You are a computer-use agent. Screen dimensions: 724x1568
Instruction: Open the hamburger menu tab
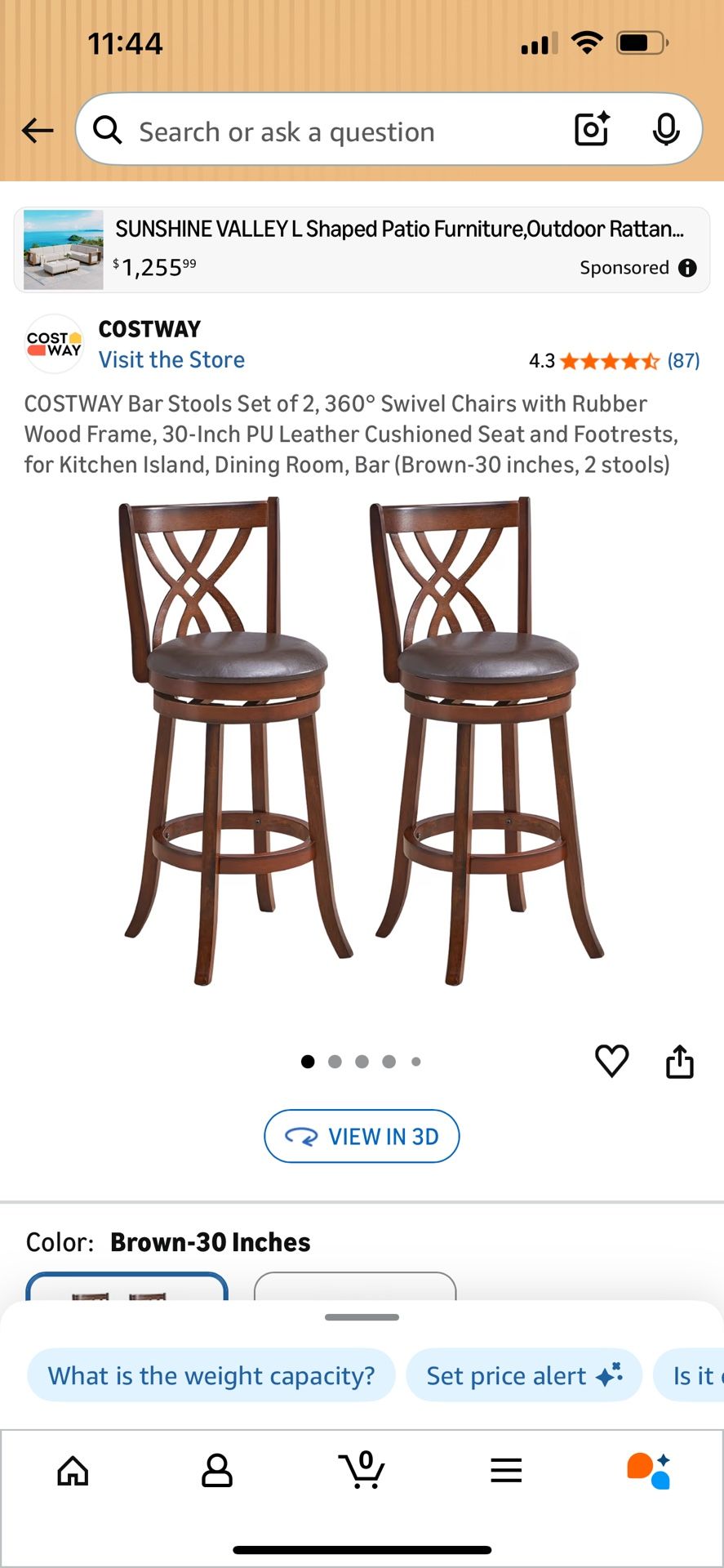coord(506,1471)
